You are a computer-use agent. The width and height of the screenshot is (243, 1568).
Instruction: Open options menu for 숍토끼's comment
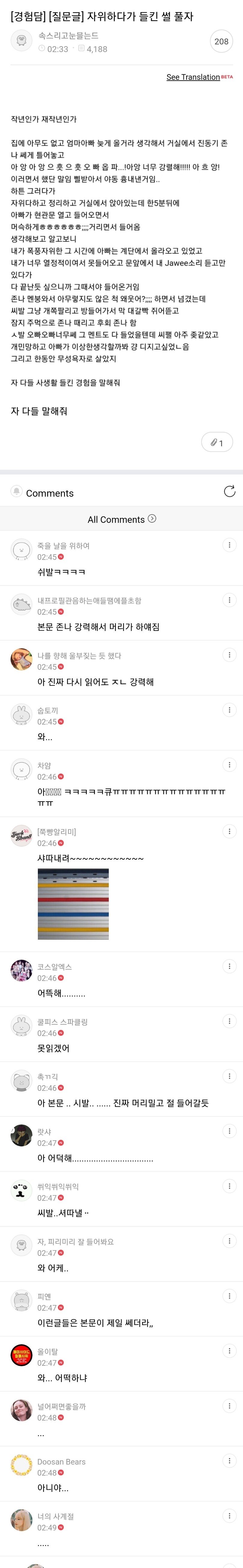pos(229,710)
